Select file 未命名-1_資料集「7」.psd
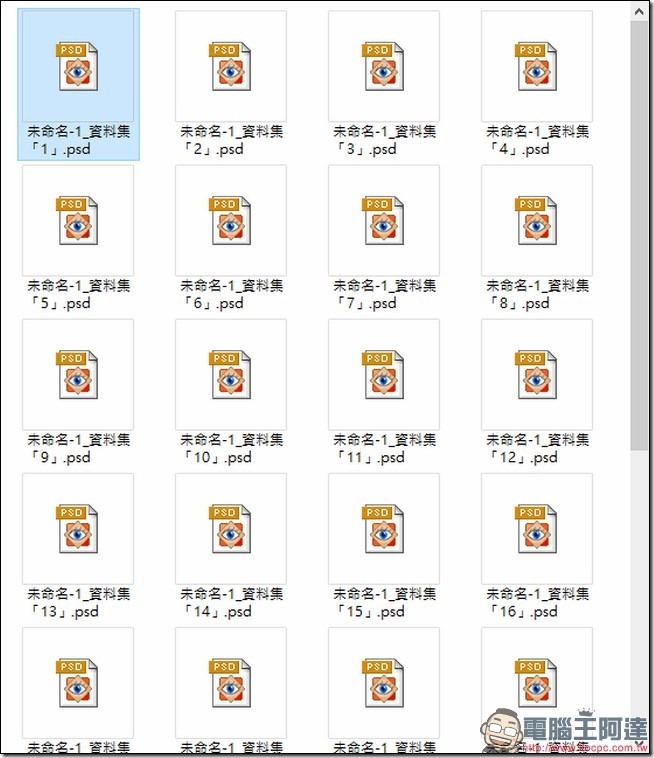Image resolution: width=654 pixels, height=758 pixels. tap(384, 221)
